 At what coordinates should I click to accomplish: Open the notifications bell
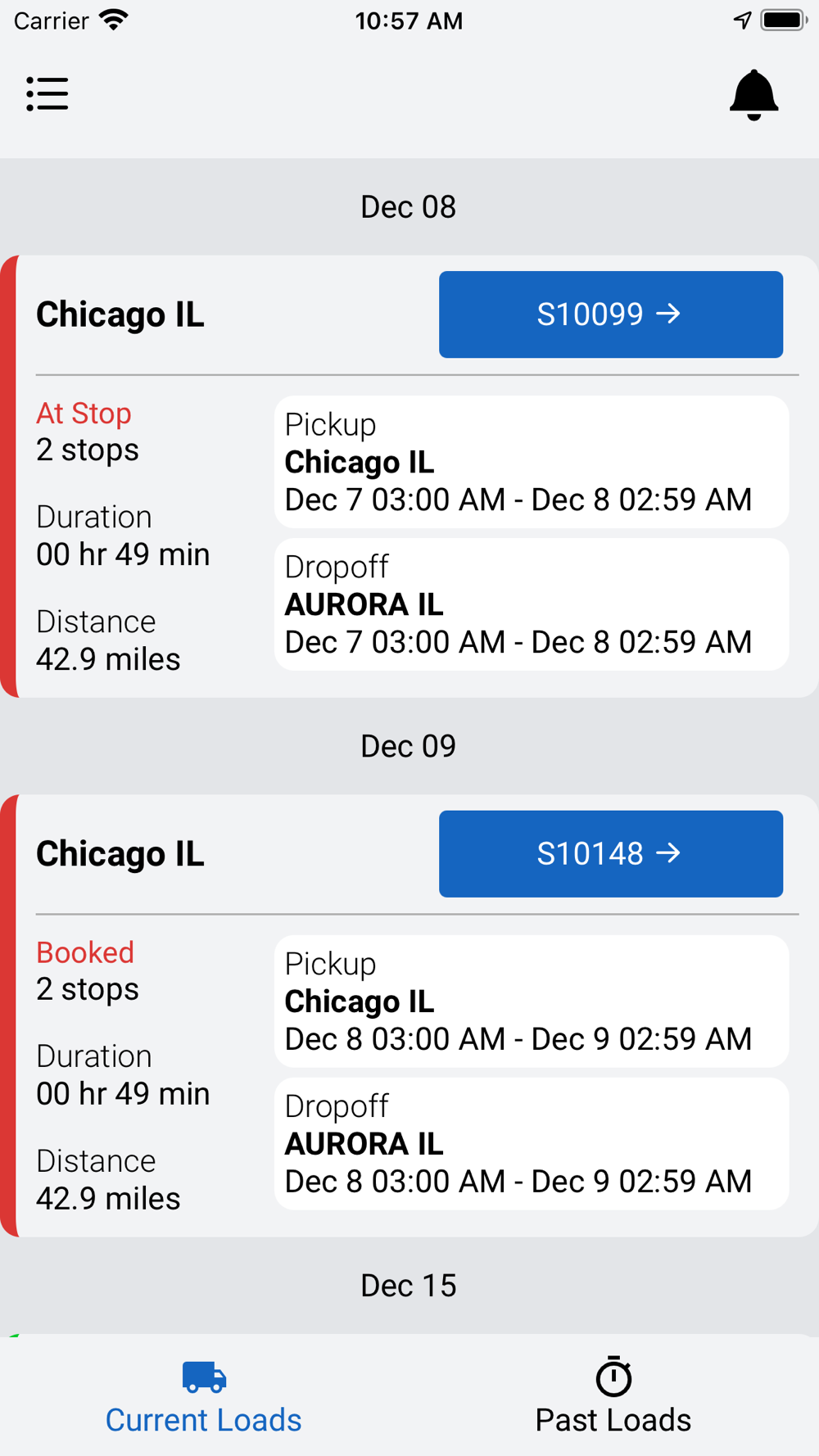(753, 95)
